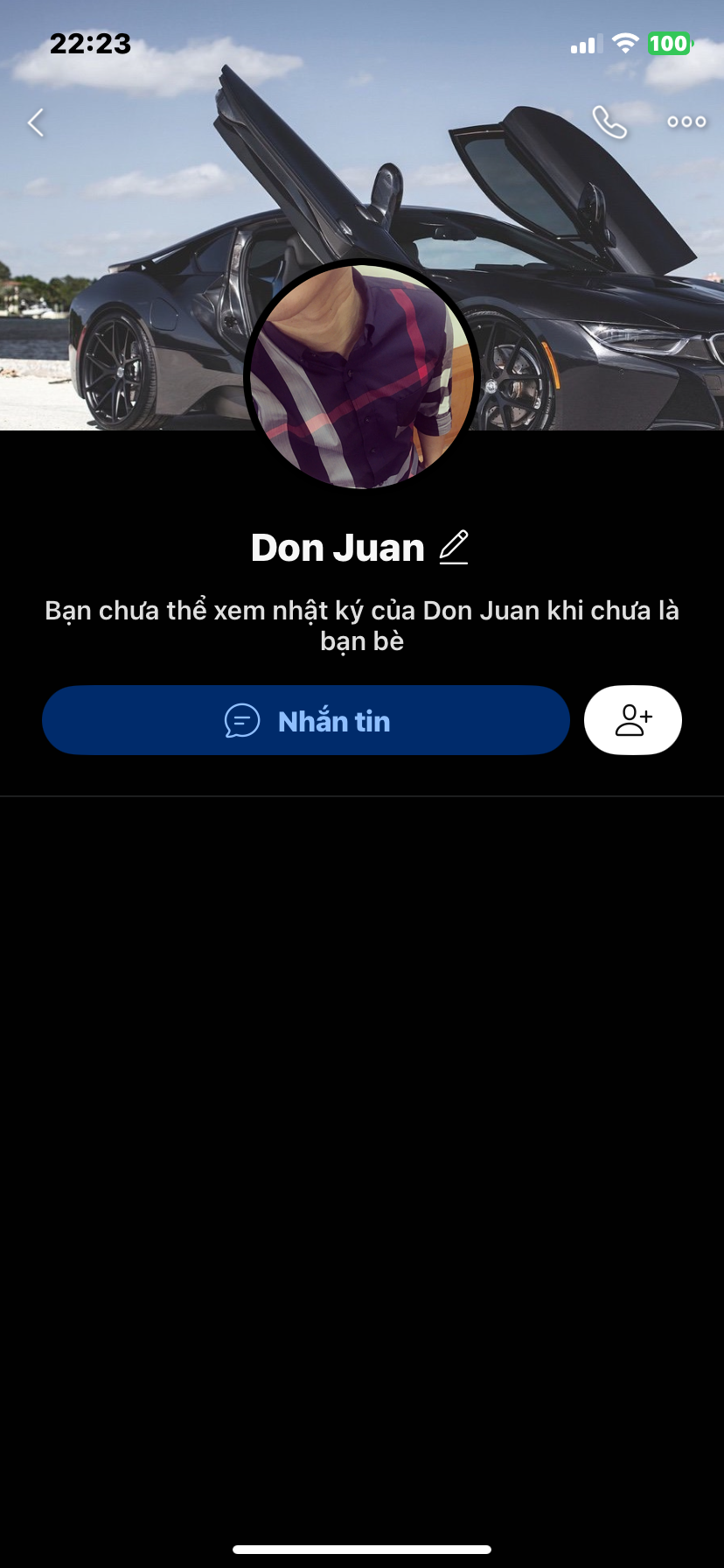Call Don Juan with the phone icon
Image resolution: width=724 pixels, height=1568 pixels.
[x=609, y=122]
